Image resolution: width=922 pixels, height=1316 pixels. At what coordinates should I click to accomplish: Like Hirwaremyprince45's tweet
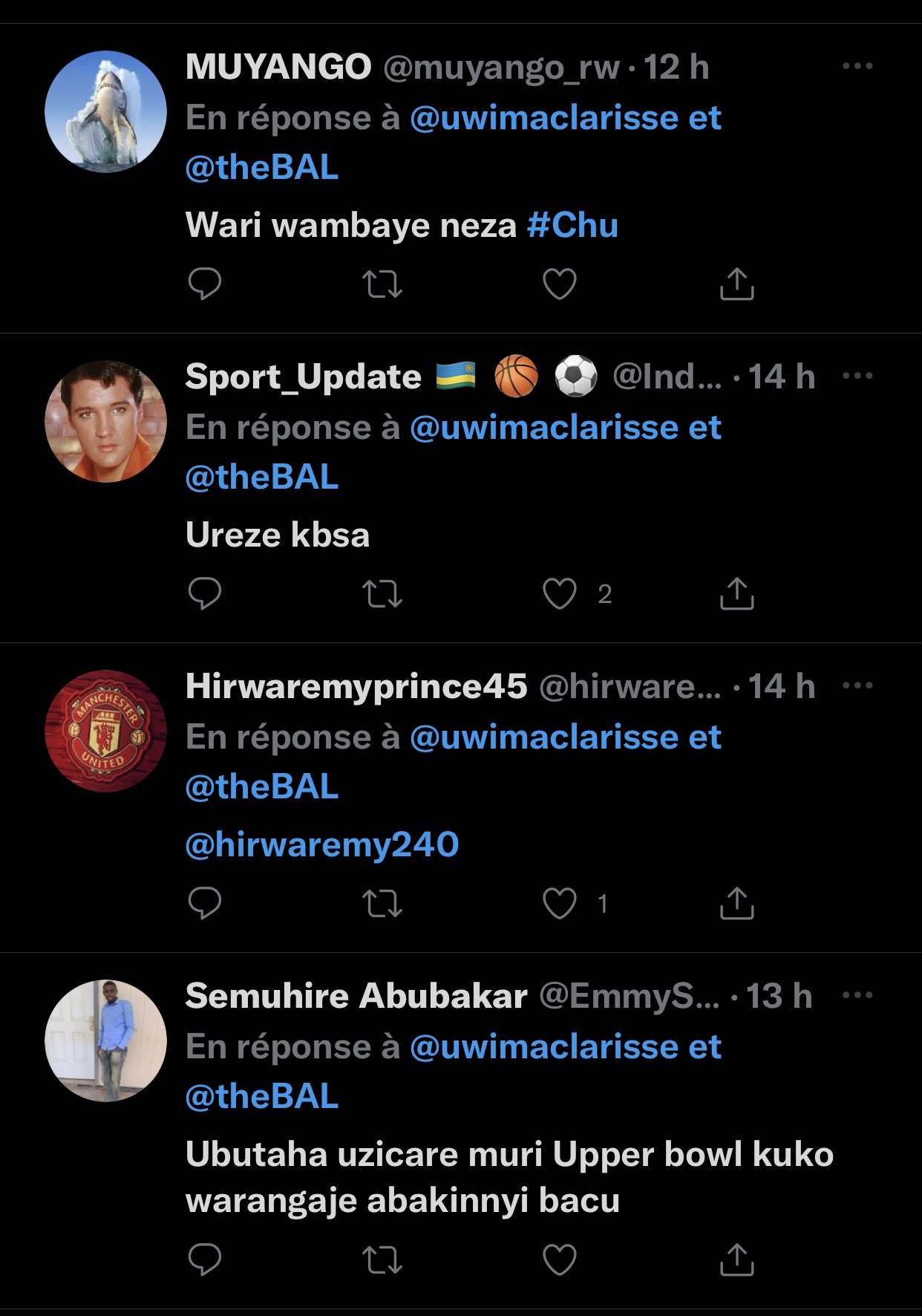560,903
